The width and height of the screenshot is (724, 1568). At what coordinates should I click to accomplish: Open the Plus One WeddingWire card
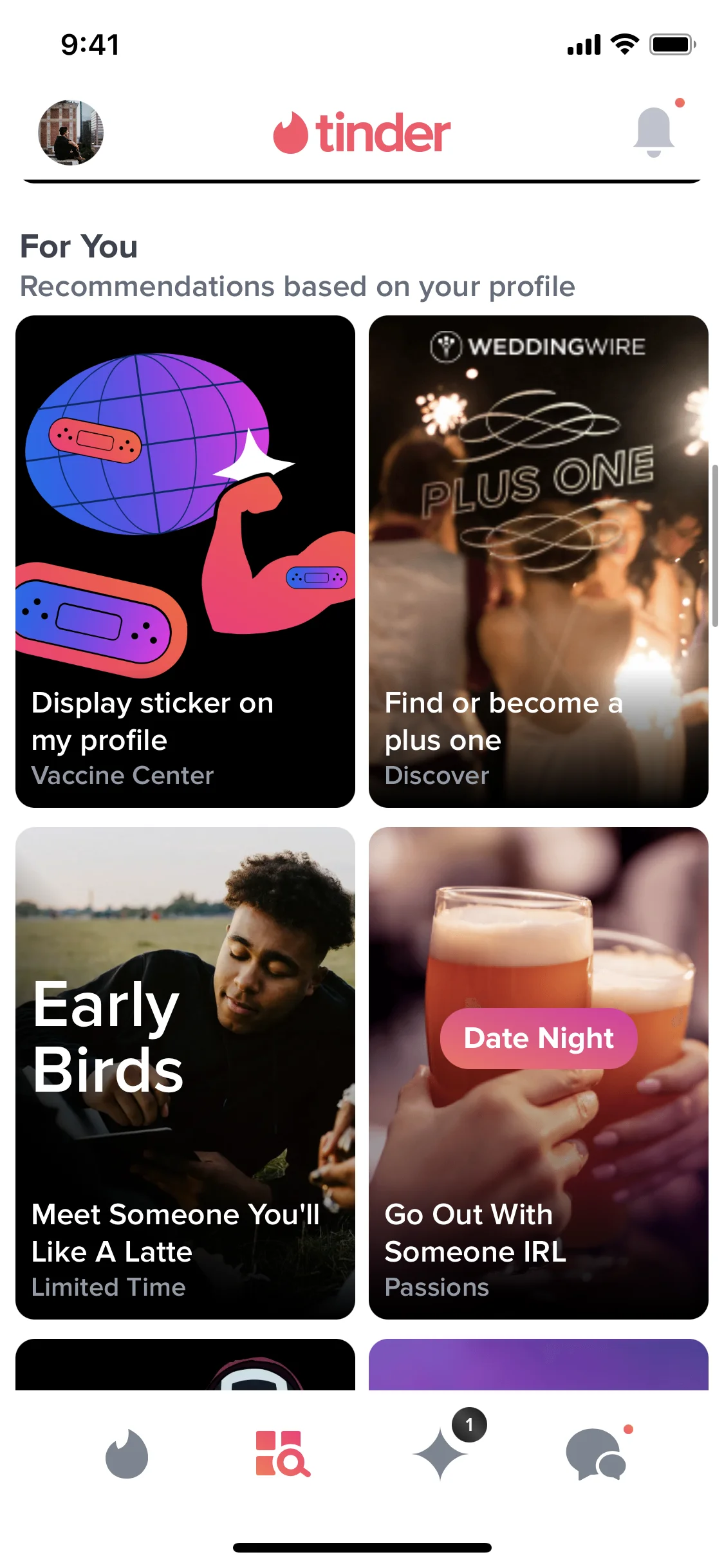(x=539, y=560)
